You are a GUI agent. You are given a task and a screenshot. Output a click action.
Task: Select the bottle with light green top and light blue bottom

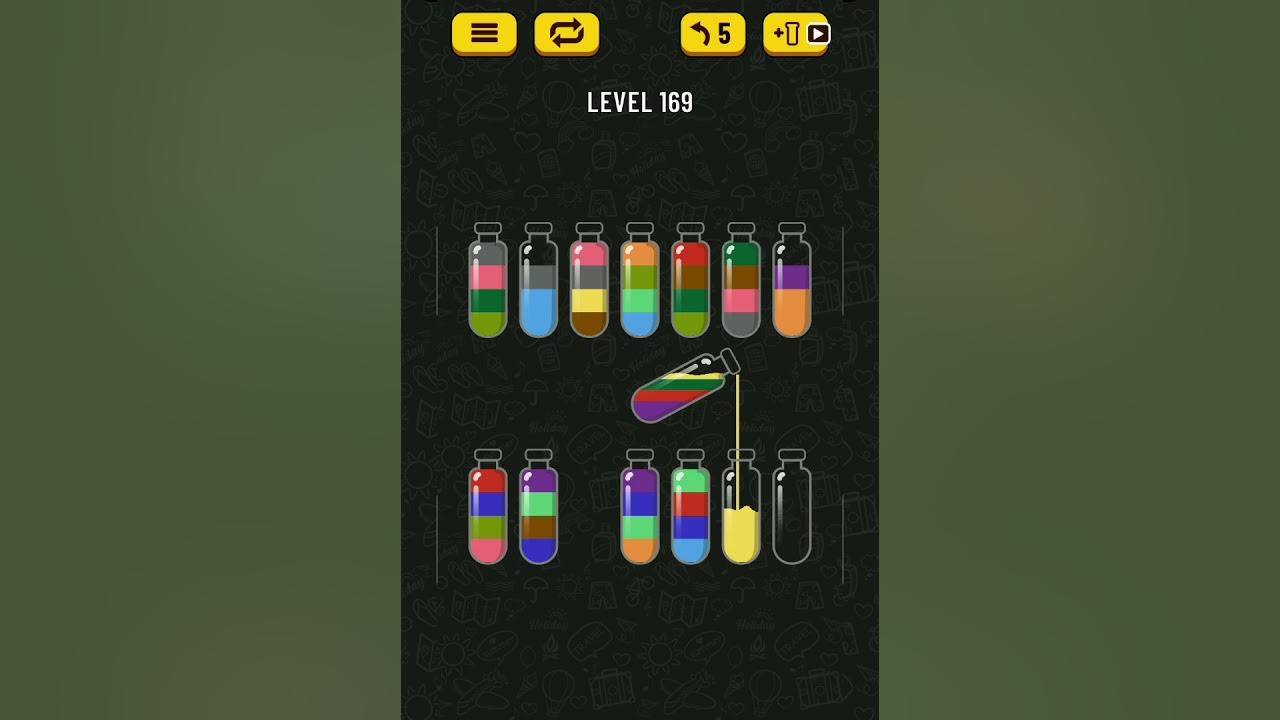pos(690,510)
